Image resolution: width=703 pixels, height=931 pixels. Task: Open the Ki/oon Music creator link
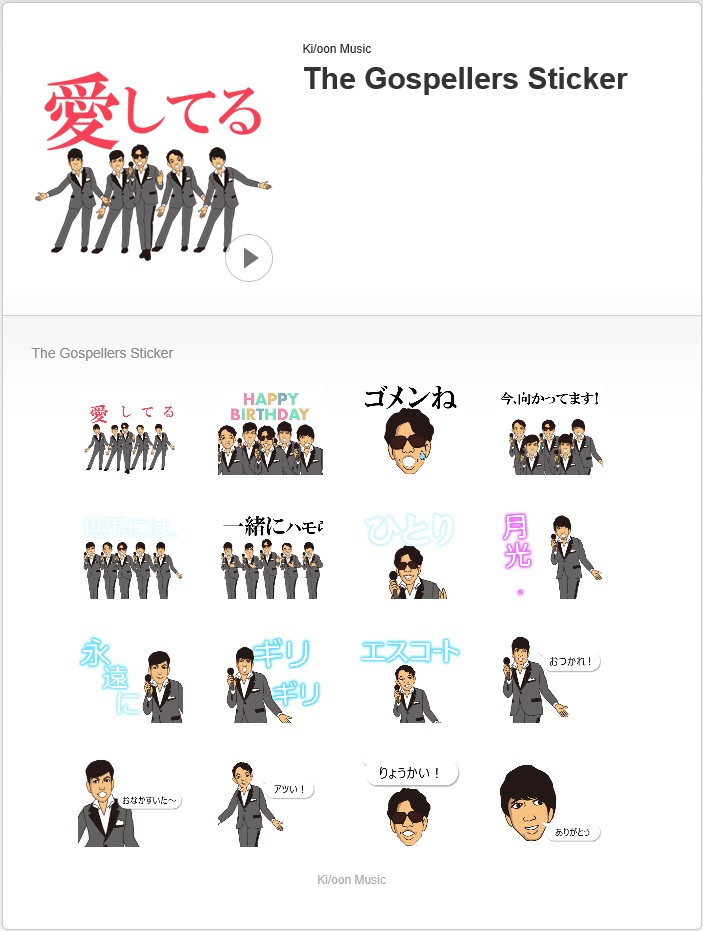337,49
